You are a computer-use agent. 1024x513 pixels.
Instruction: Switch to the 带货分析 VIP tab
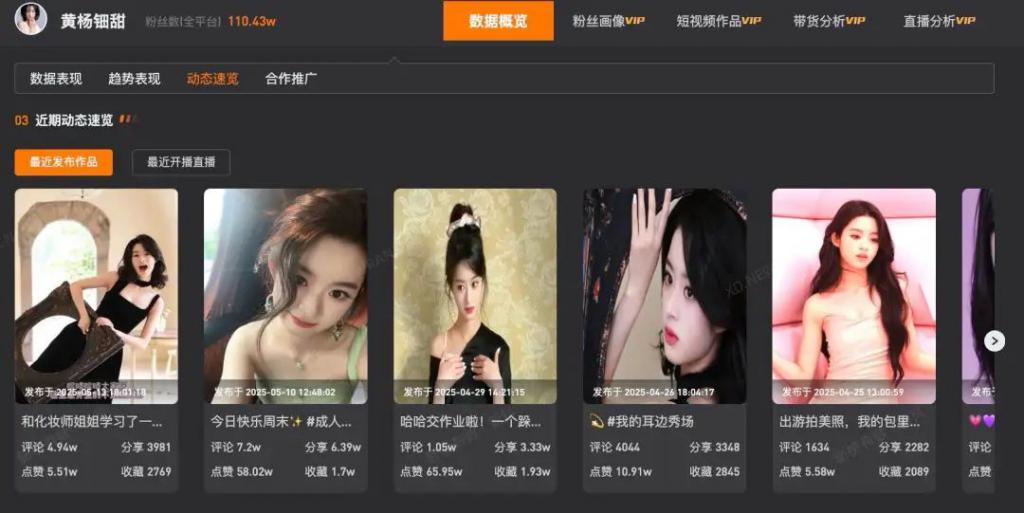[x=829, y=21]
